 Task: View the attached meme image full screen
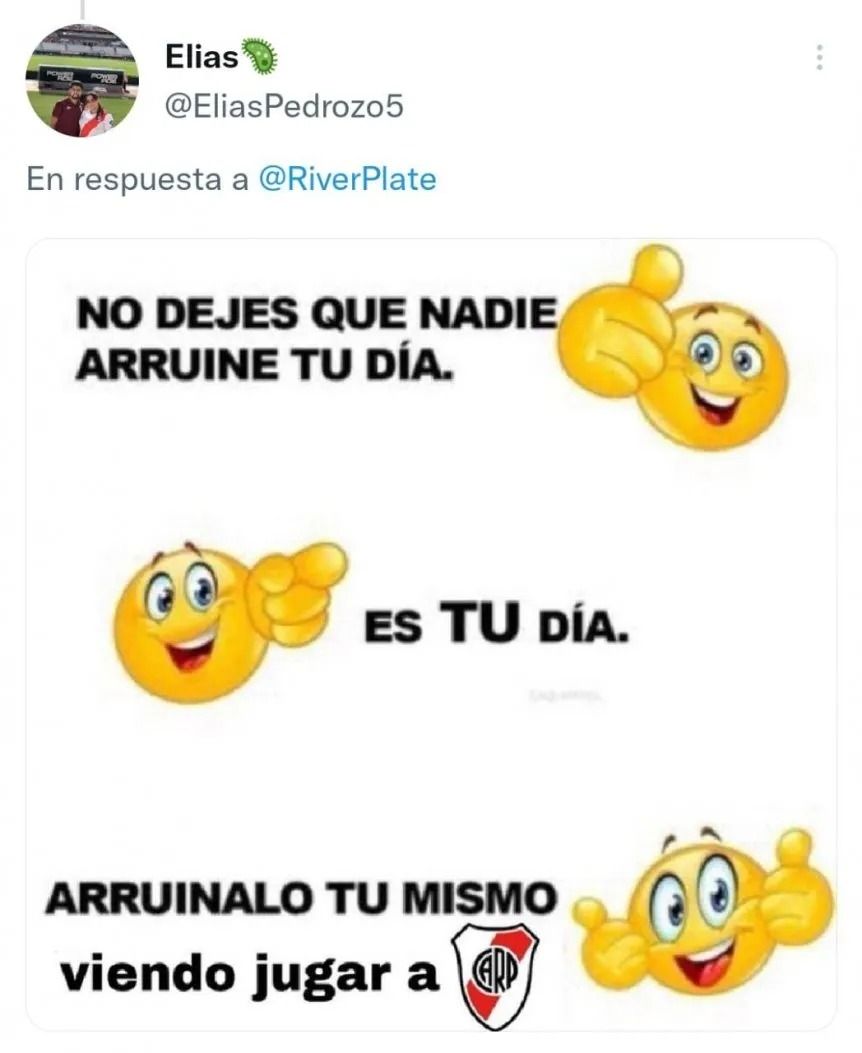click(x=431, y=634)
